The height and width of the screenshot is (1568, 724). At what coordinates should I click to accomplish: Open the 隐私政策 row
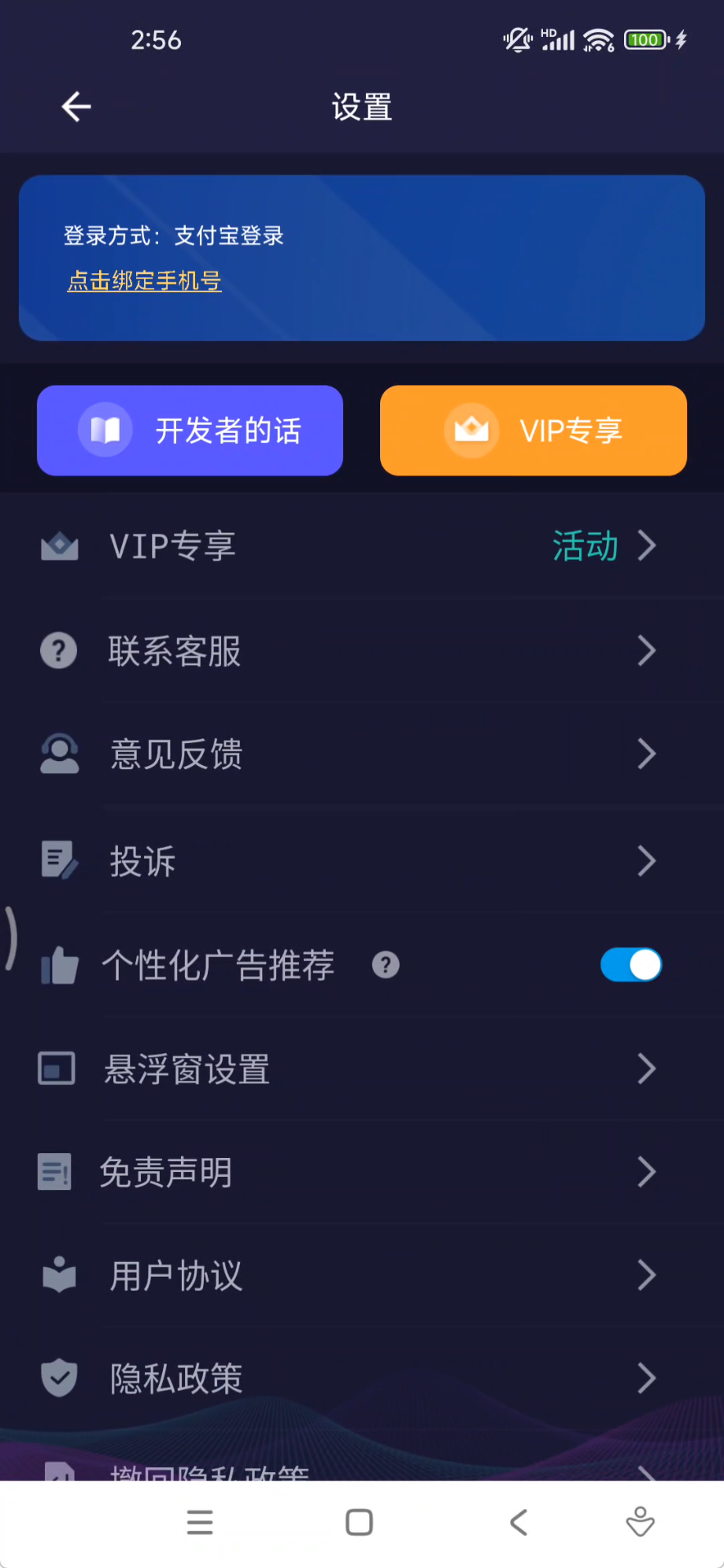[362, 1378]
